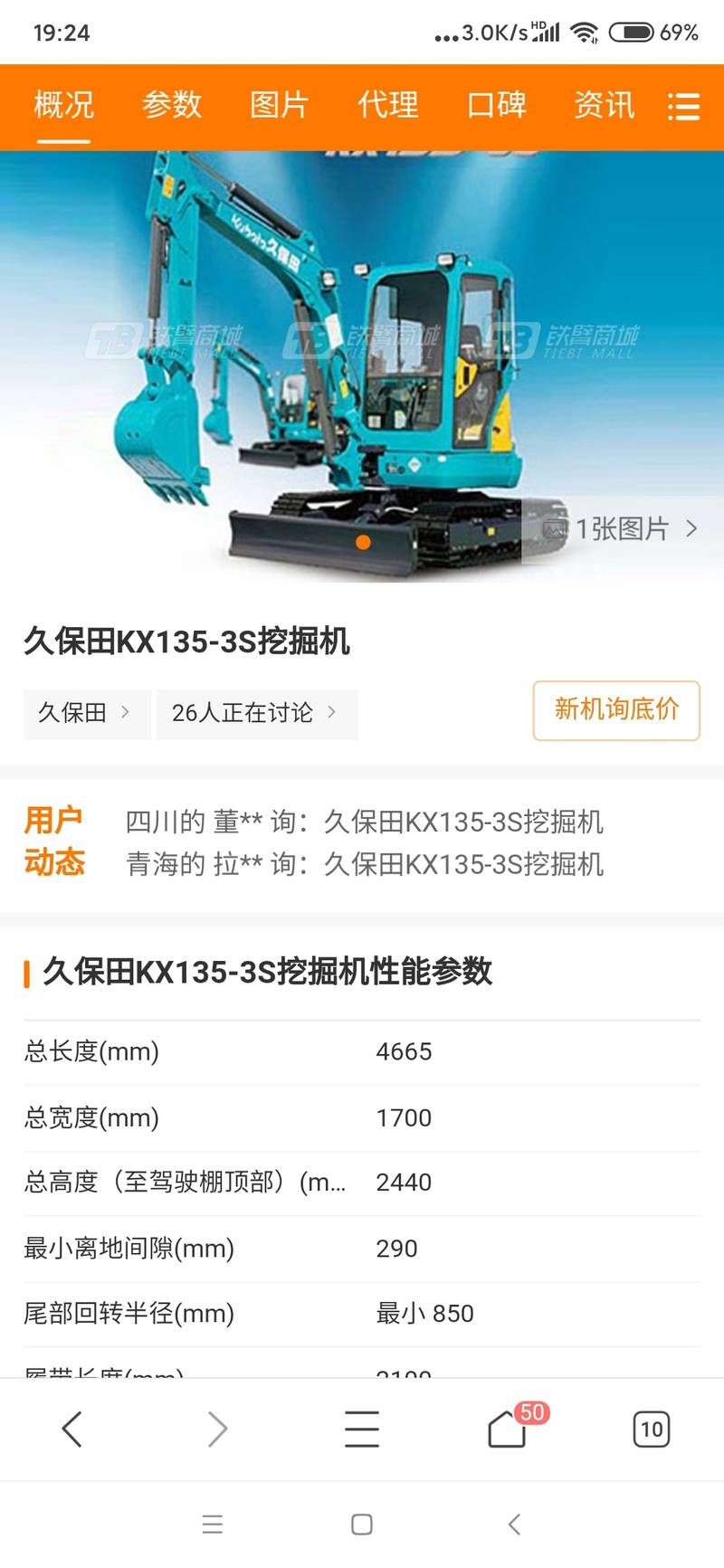Screen dimensions: 724x1568
Task: Go forward with browser forward arrow
Action: pos(217,1429)
